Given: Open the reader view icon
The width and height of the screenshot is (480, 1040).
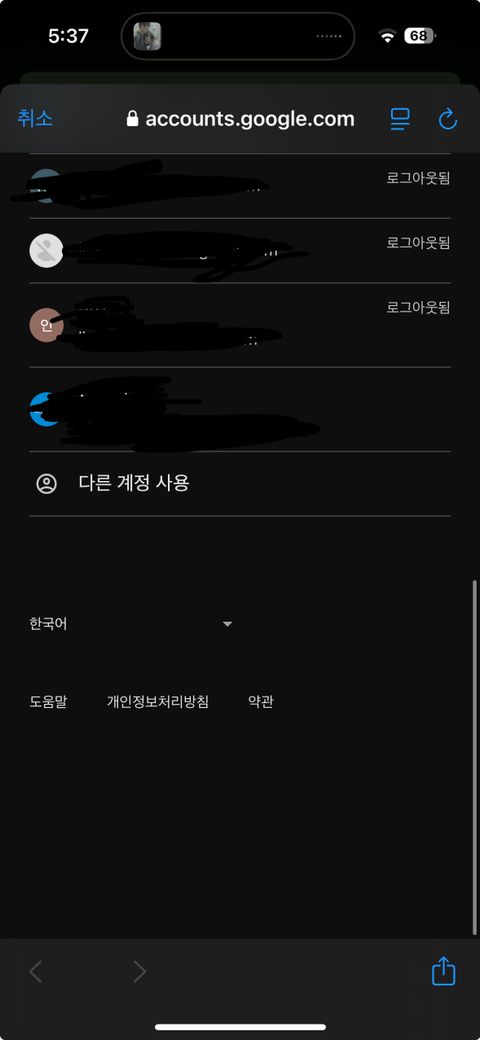Looking at the screenshot, I should 400,119.
